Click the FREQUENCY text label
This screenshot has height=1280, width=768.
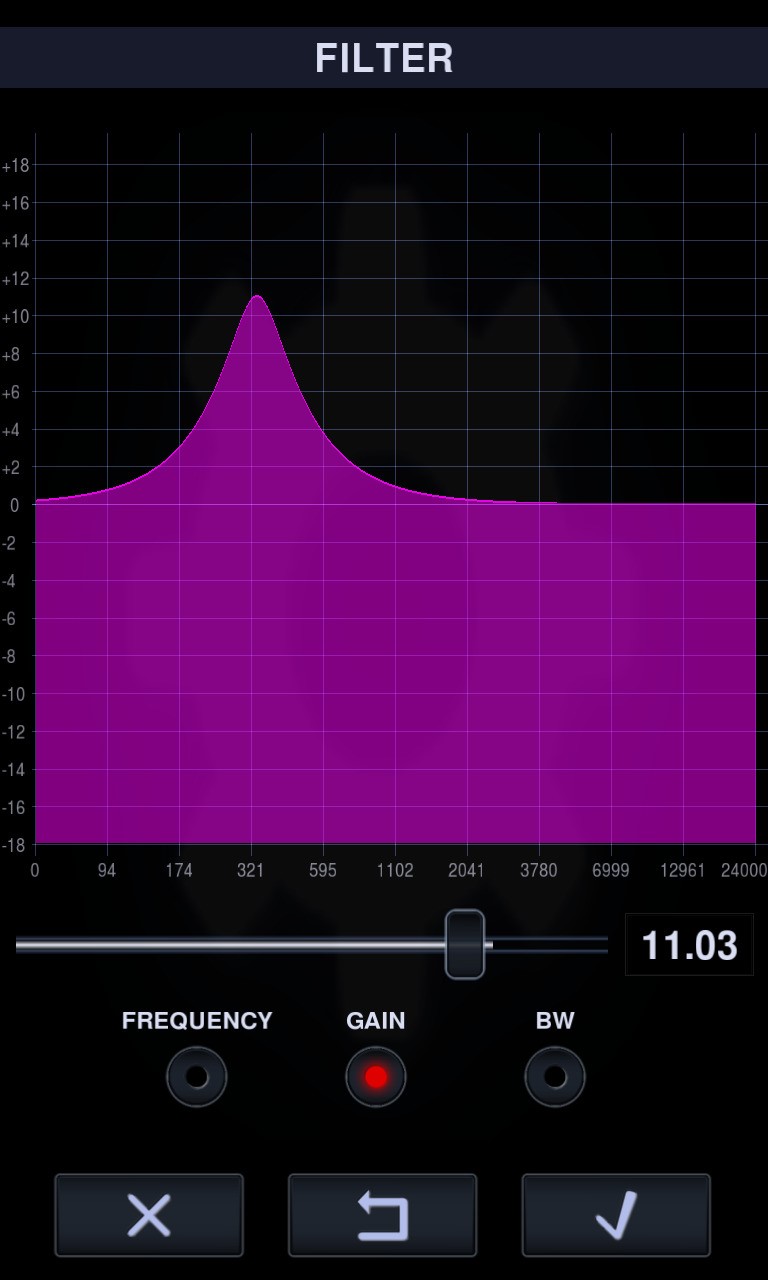tap(197, 1020)
